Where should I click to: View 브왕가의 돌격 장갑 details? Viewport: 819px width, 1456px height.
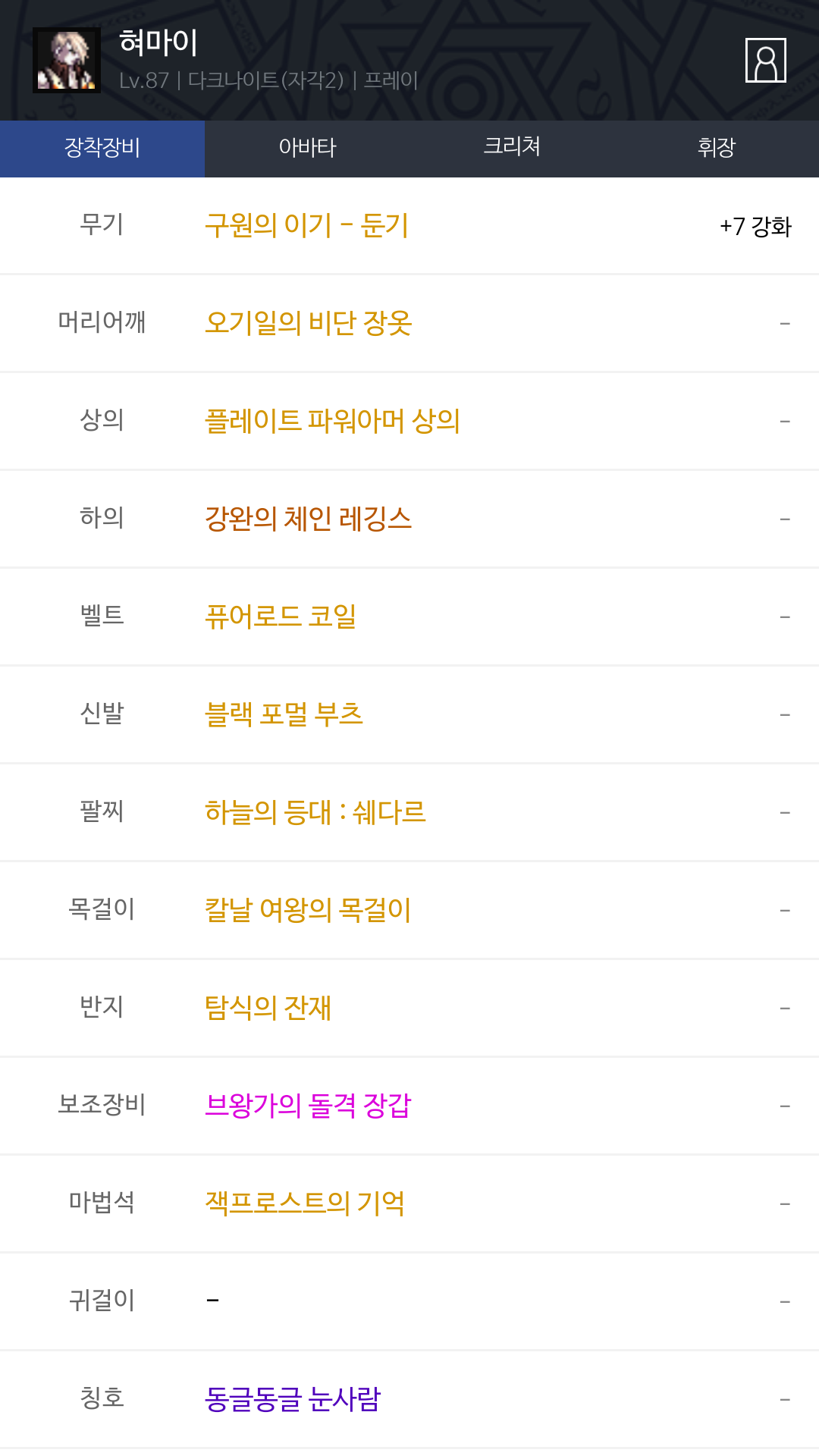[x=307, y=1106]
